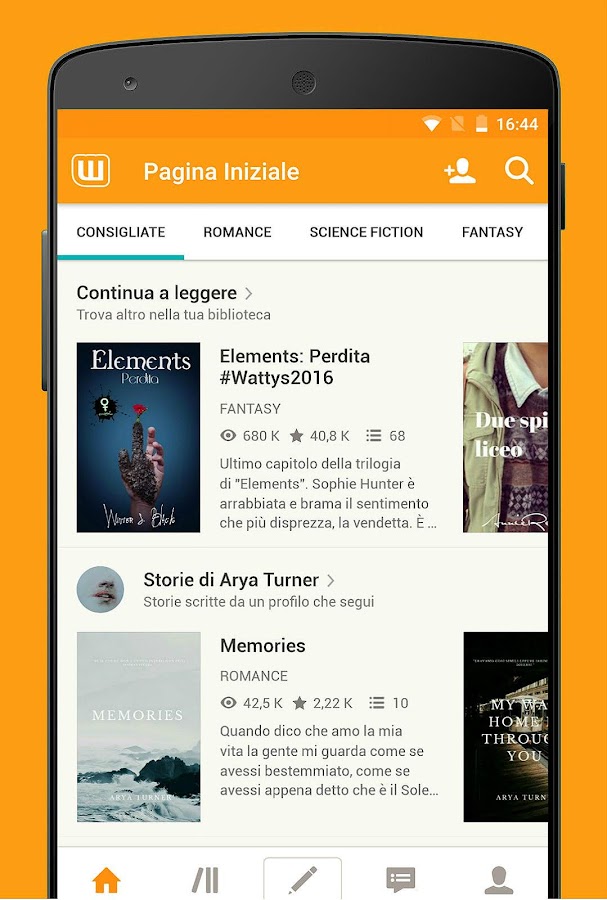Switch to the Science Fiction tab
Viewport: 607px width, 900px height.
(x=366, y=232)
